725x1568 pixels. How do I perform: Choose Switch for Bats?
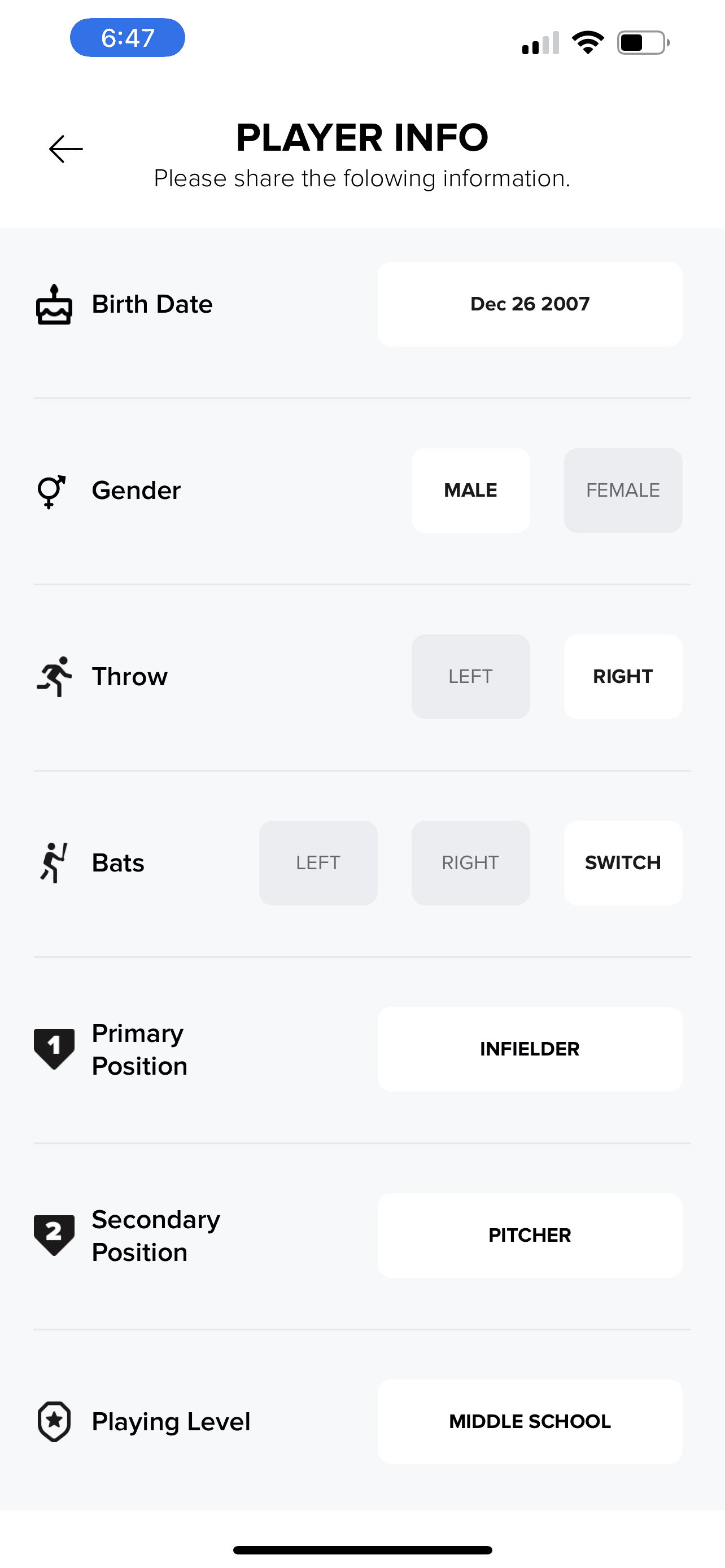click(x=622, y=862)
